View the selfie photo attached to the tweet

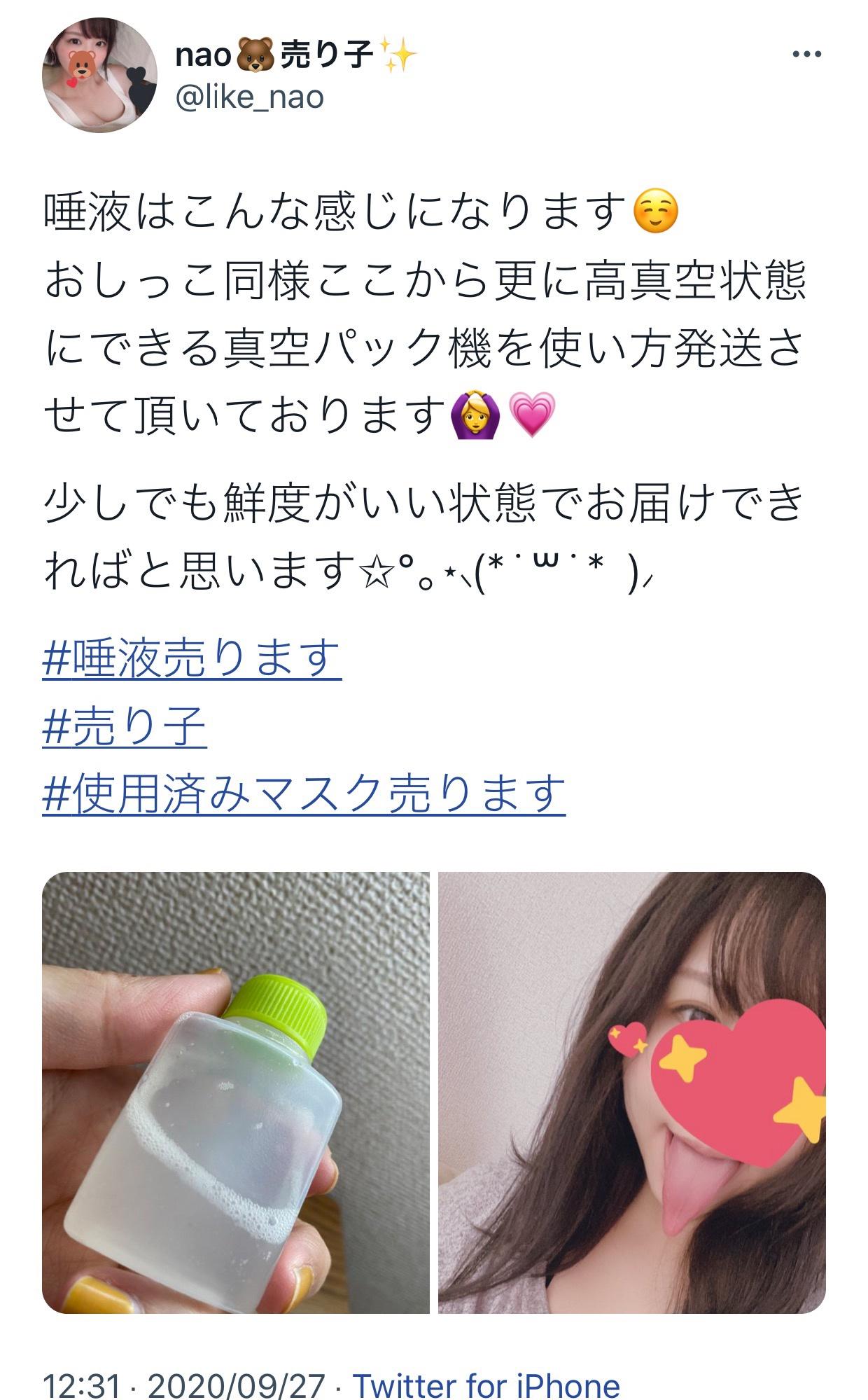[x=632, y=1093]
